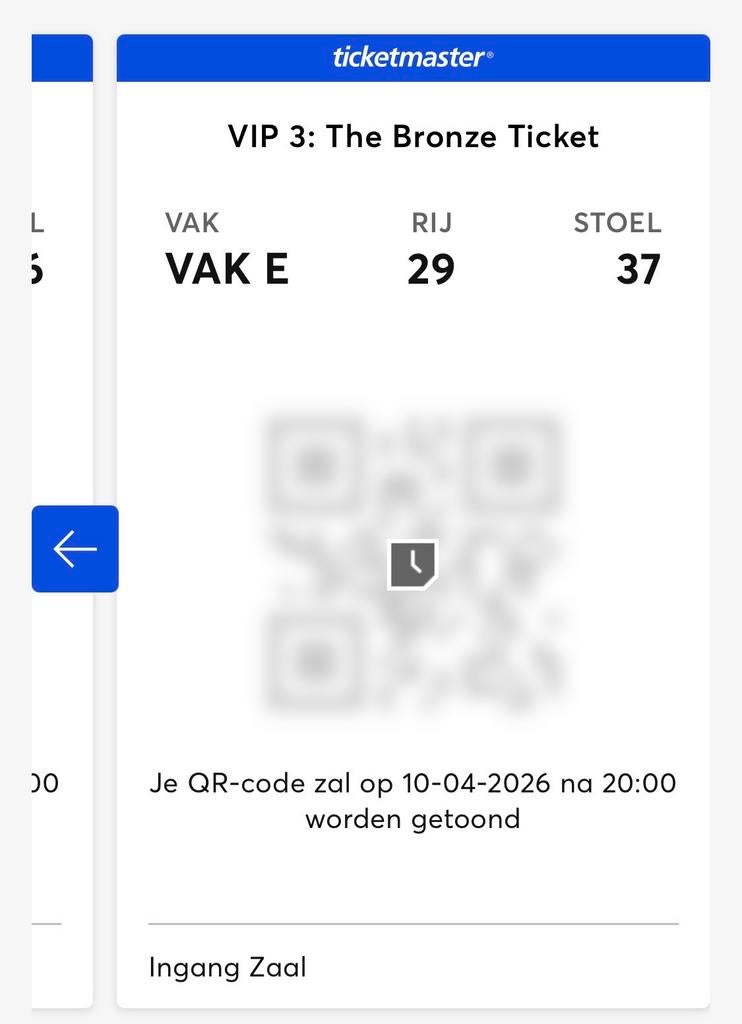742x1024 pixels.
Task: Tap the QR-code availability message text
Action: (412, 800)
